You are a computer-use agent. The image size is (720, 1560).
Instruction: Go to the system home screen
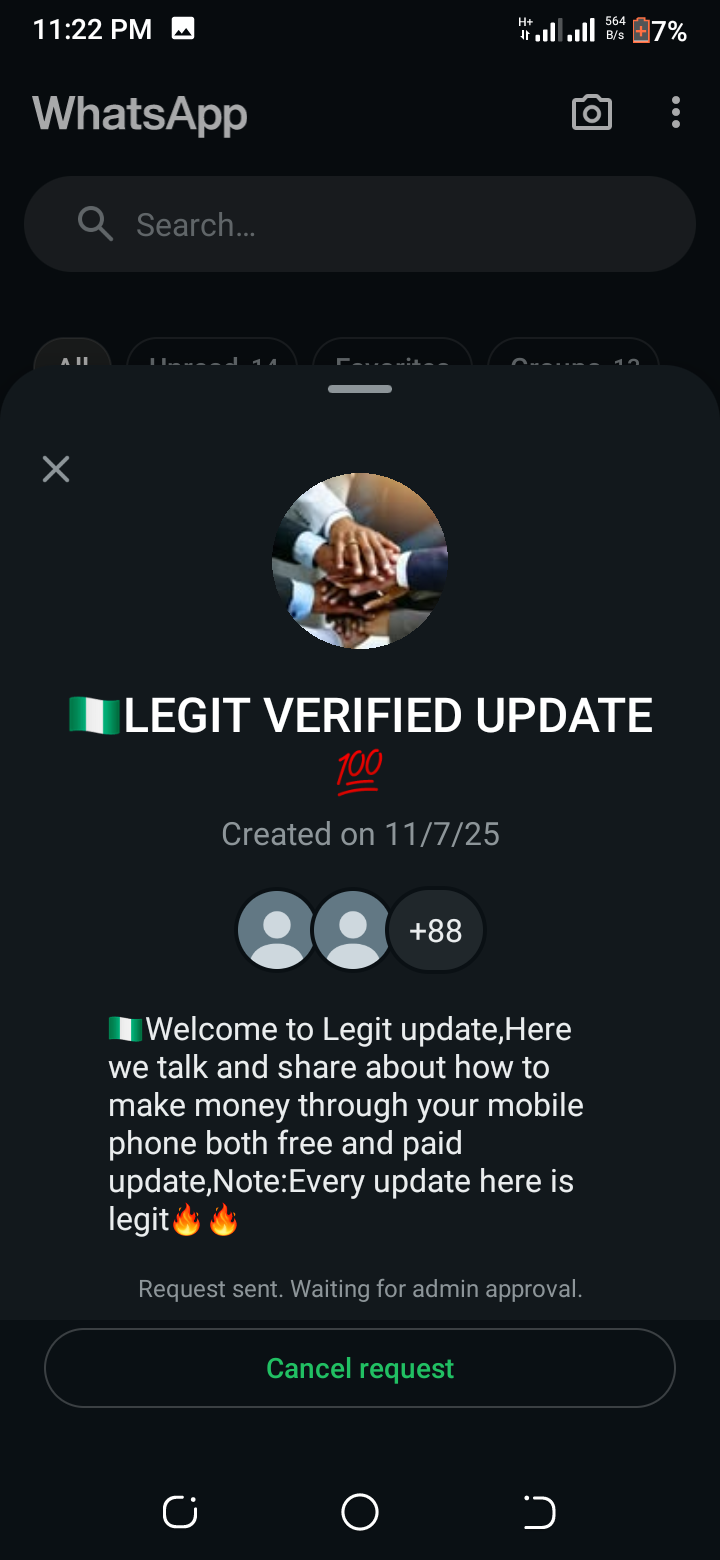(360, 1512)
